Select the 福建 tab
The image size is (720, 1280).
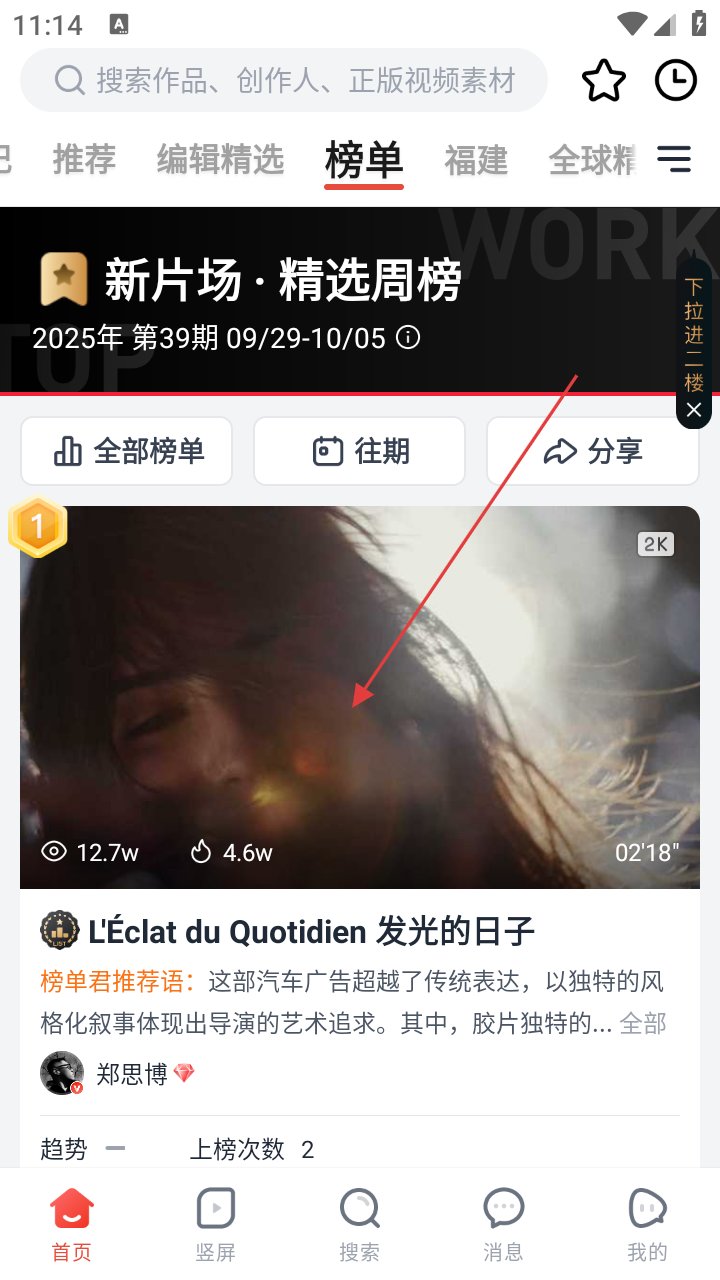click(476, 160)
